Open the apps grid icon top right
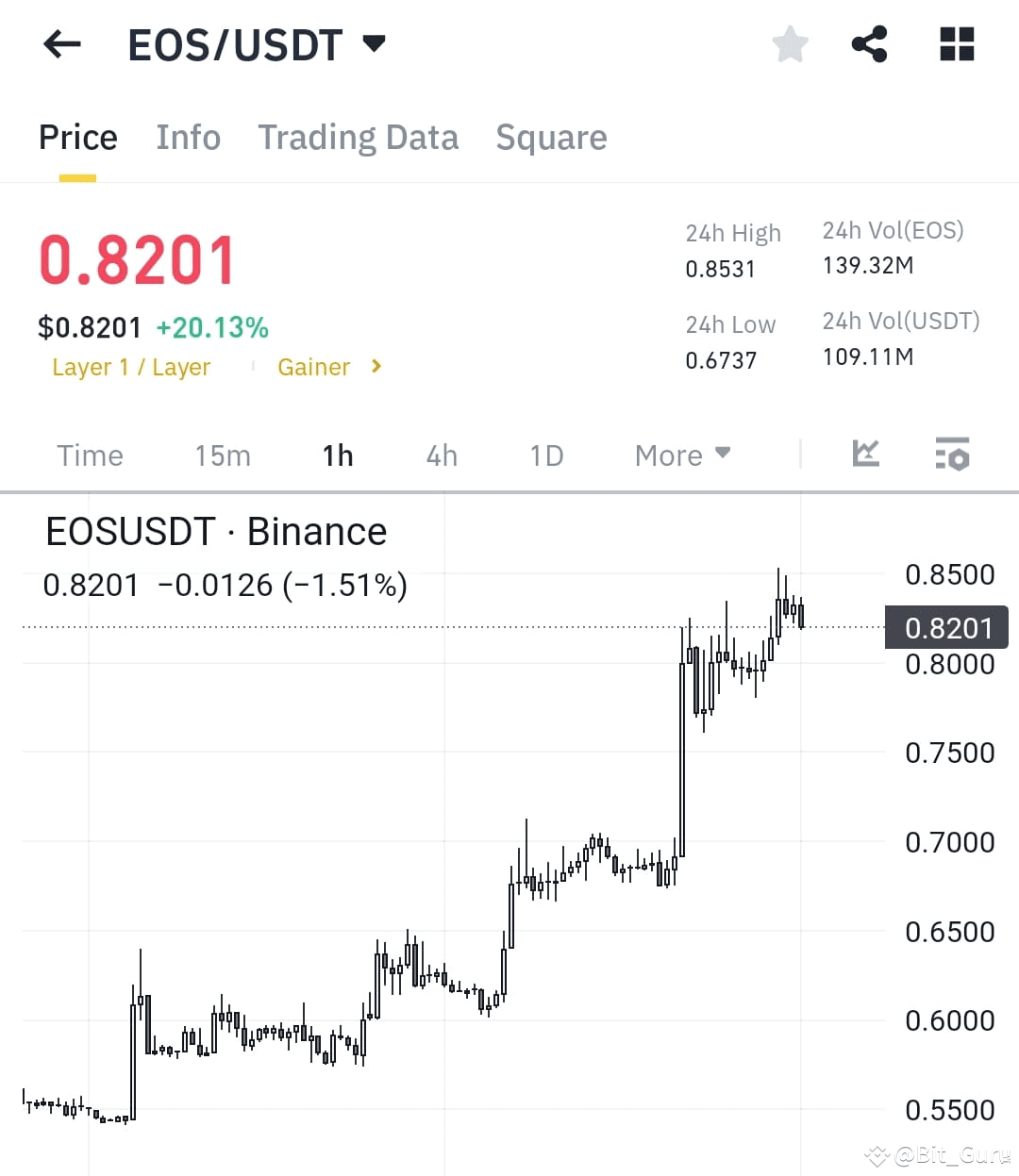 click(956, 43)
